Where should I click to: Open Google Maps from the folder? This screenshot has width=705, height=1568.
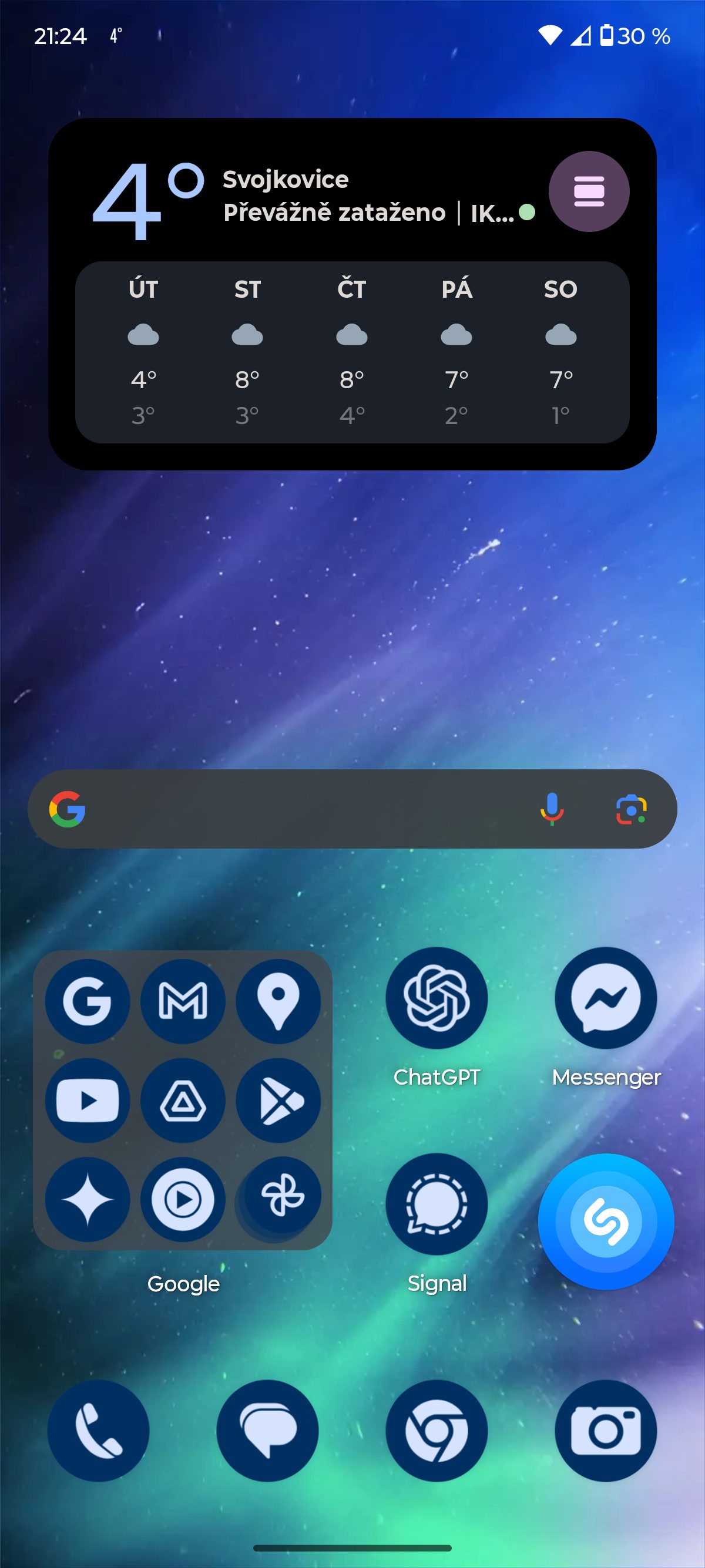(278, 1001)
